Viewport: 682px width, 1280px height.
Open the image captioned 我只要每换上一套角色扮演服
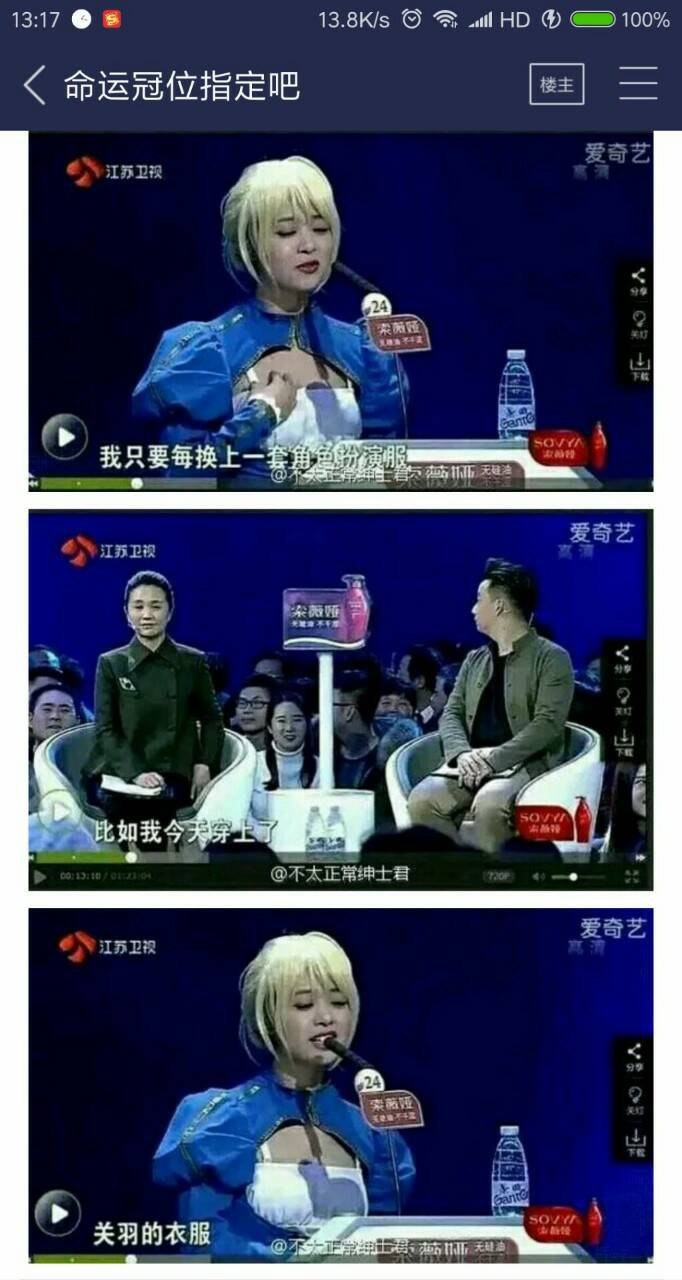click(340, 311)
